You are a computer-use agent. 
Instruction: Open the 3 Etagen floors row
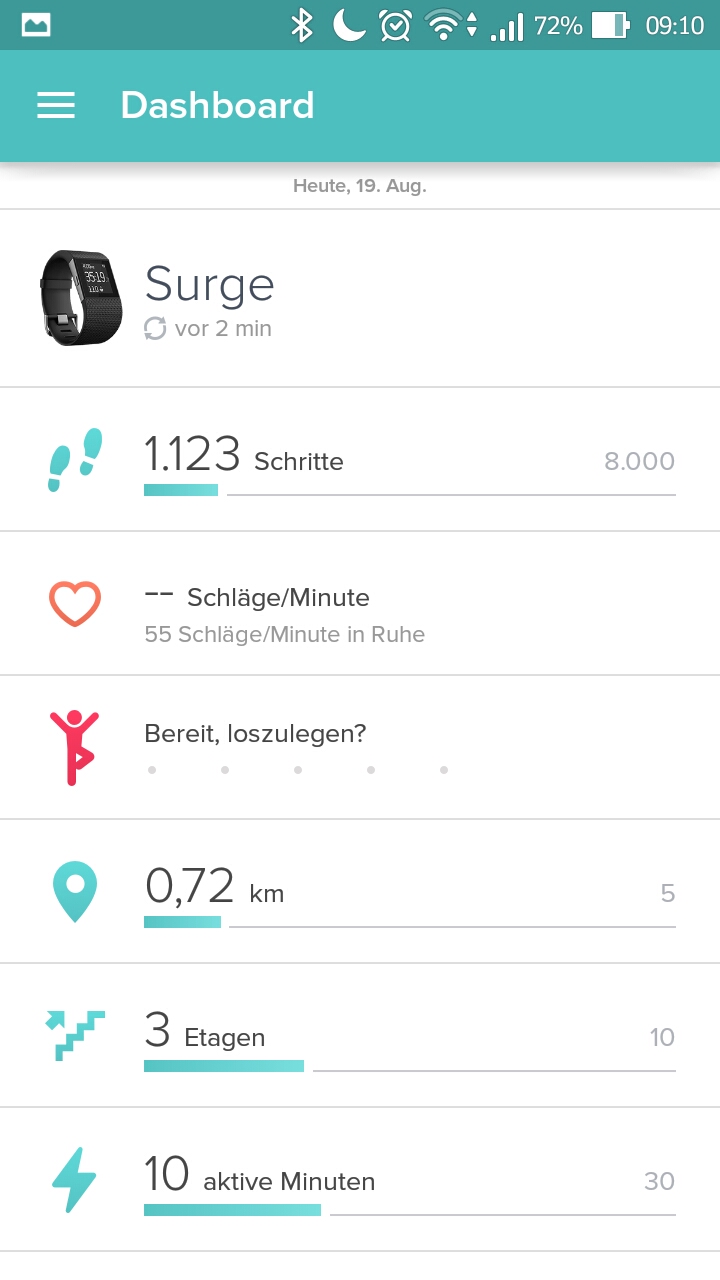click(360, 1036)
